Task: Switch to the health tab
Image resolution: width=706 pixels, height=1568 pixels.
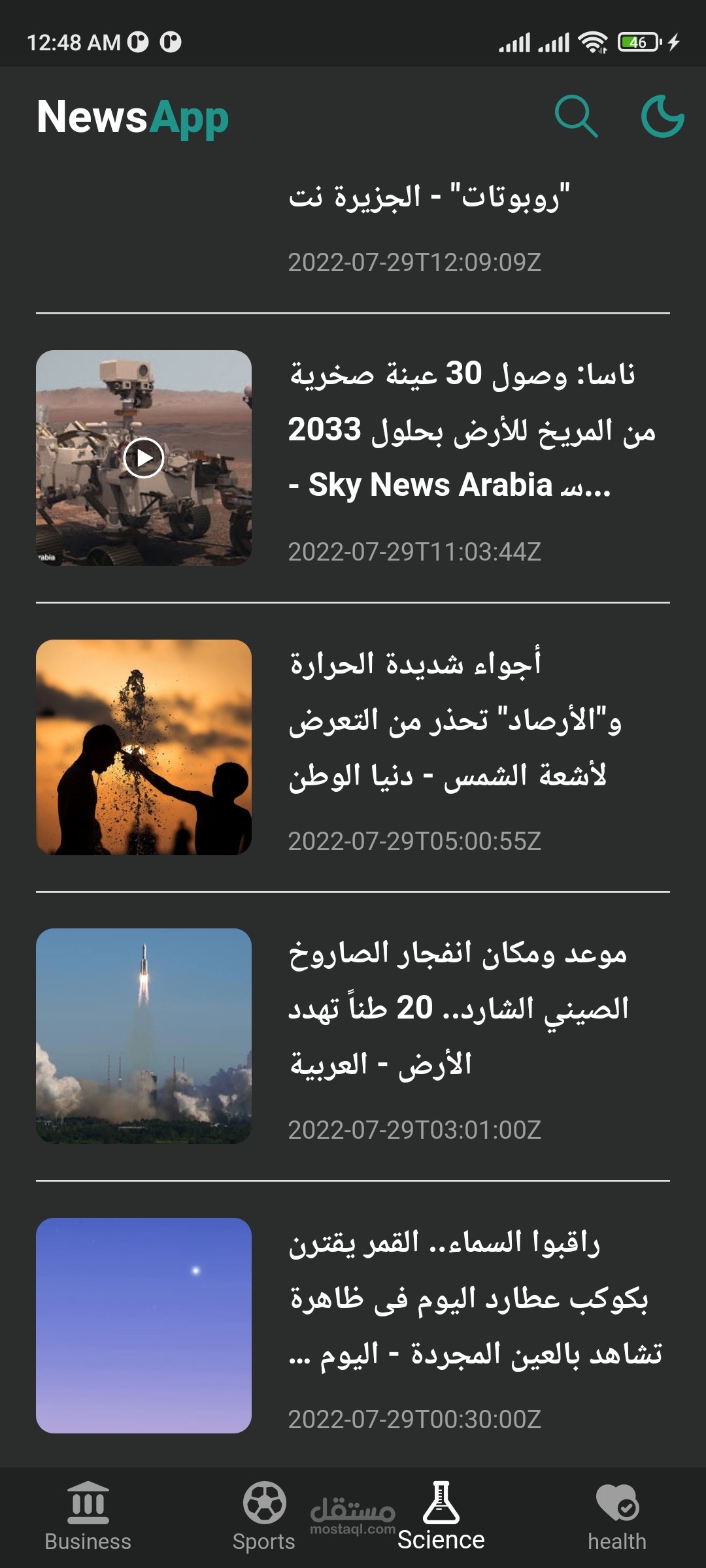Action: tap(616, 1517)
